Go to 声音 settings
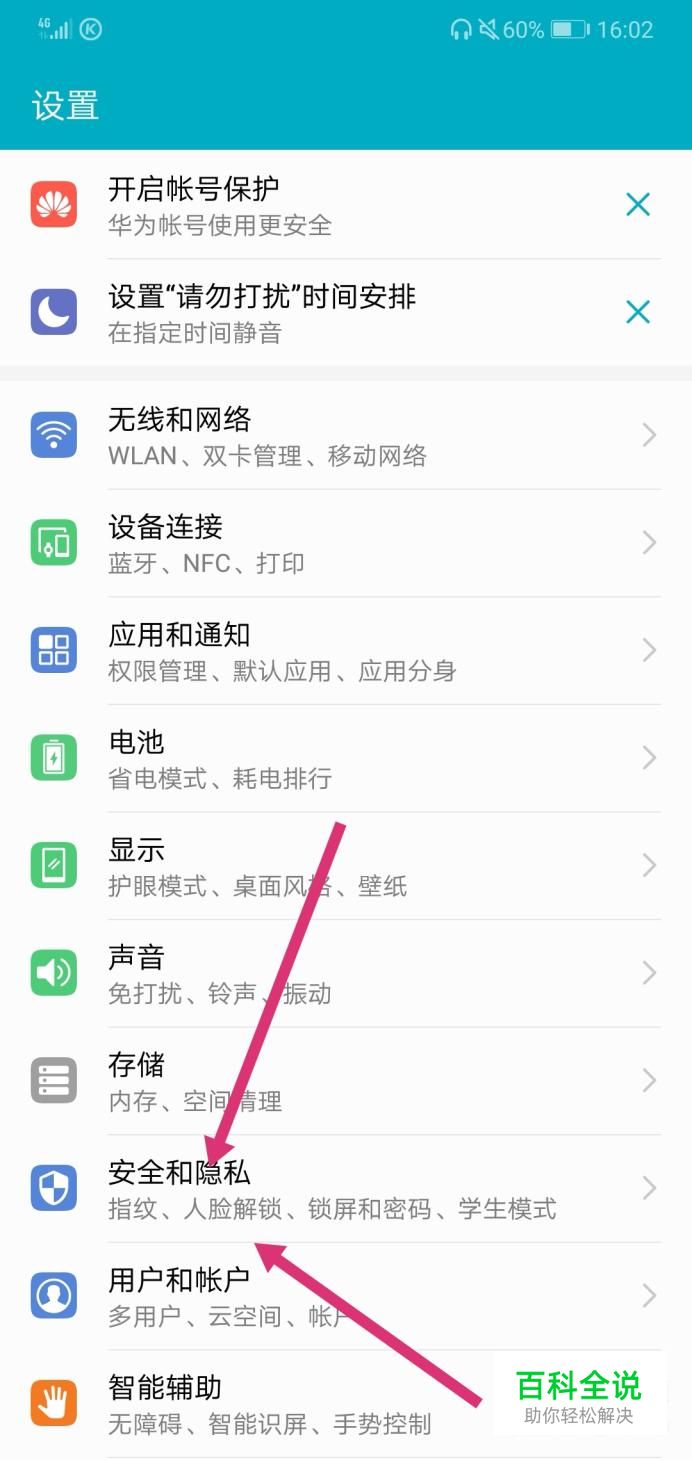The image size is (692, 1460). coord(340,974)
